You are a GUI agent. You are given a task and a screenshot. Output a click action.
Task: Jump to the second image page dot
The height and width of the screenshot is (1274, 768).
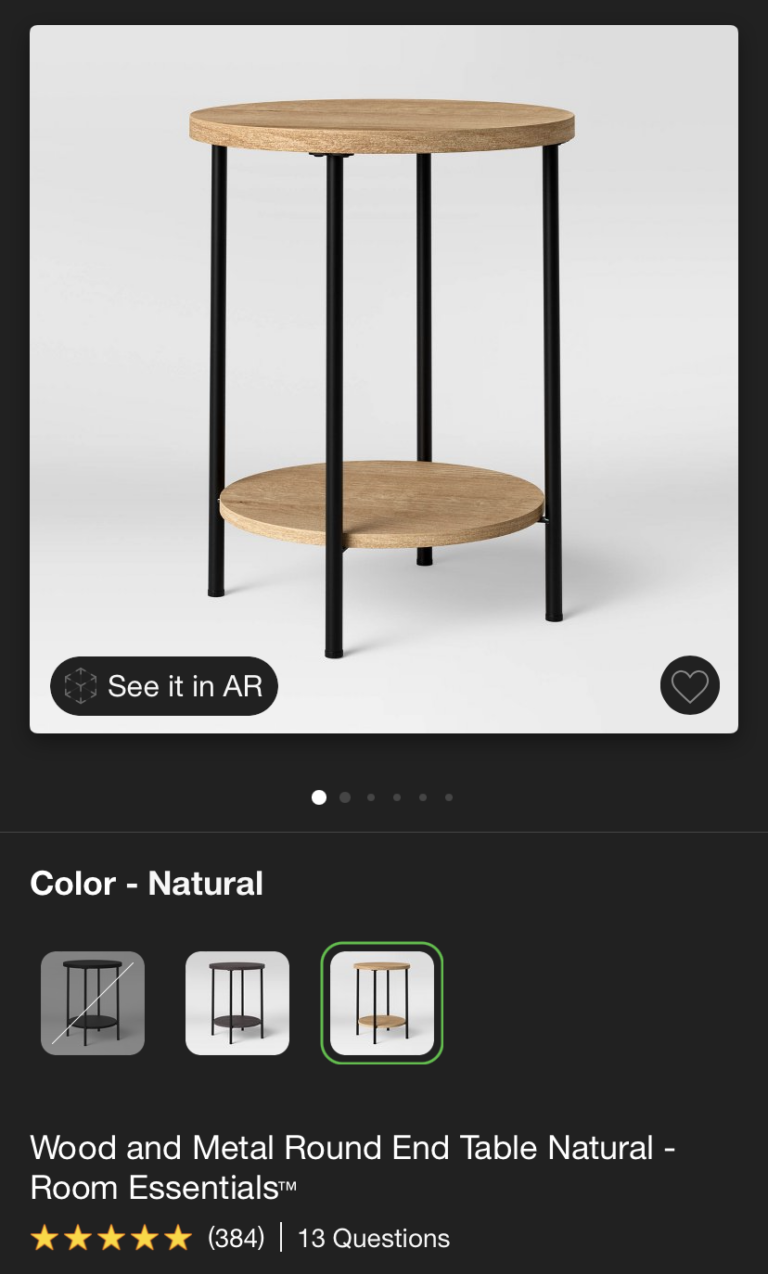tap(345, 797)
